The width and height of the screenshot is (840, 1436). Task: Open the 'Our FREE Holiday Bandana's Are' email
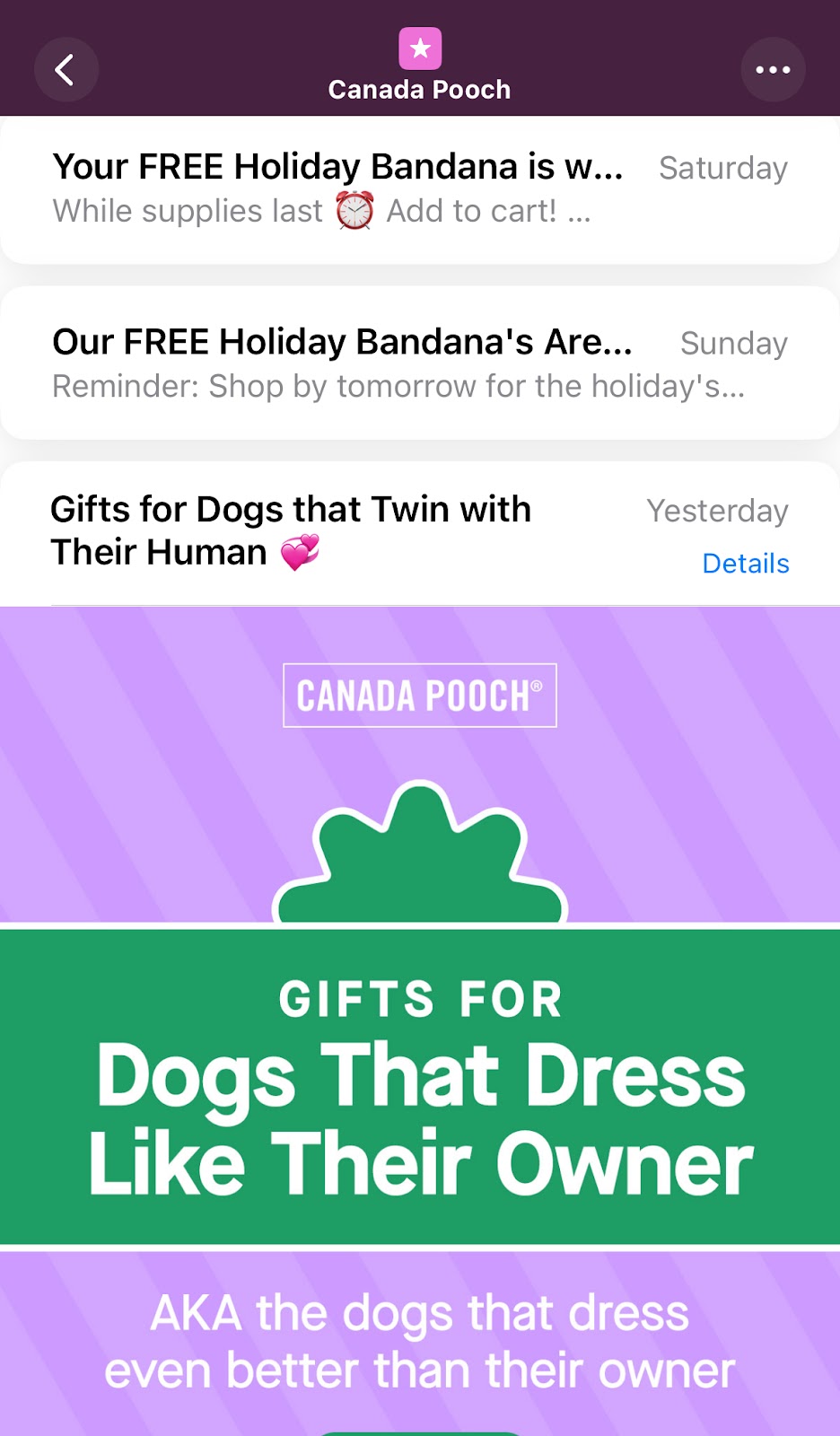click(419, 363)
